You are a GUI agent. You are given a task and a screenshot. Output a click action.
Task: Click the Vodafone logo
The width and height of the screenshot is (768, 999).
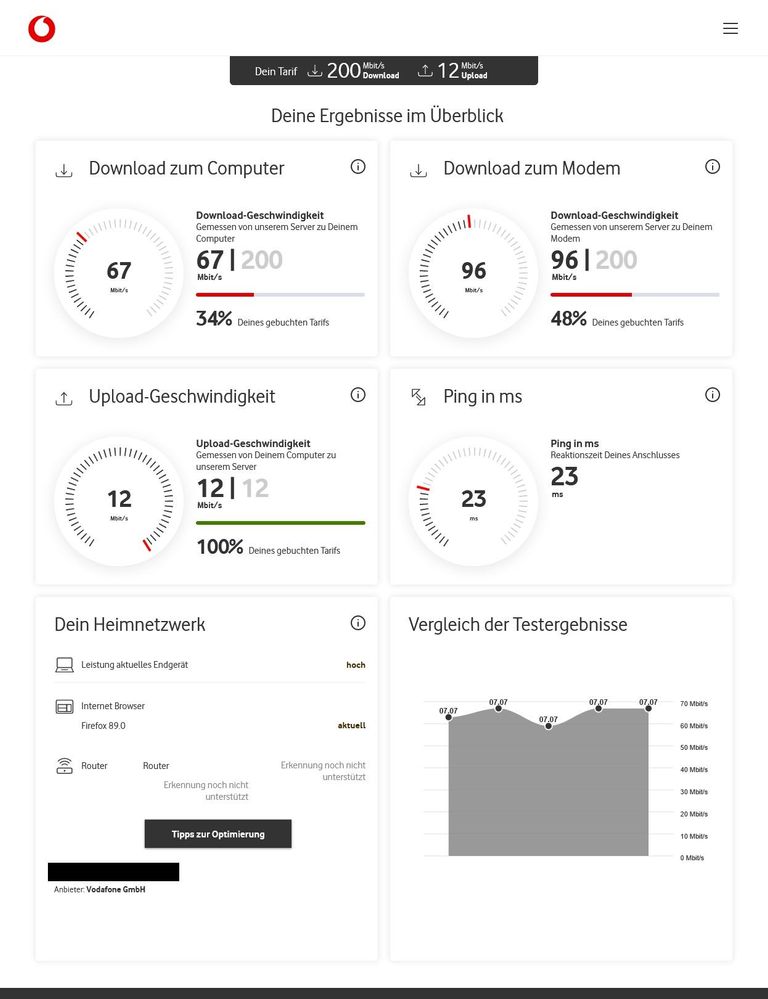click(x=41, y=28)
